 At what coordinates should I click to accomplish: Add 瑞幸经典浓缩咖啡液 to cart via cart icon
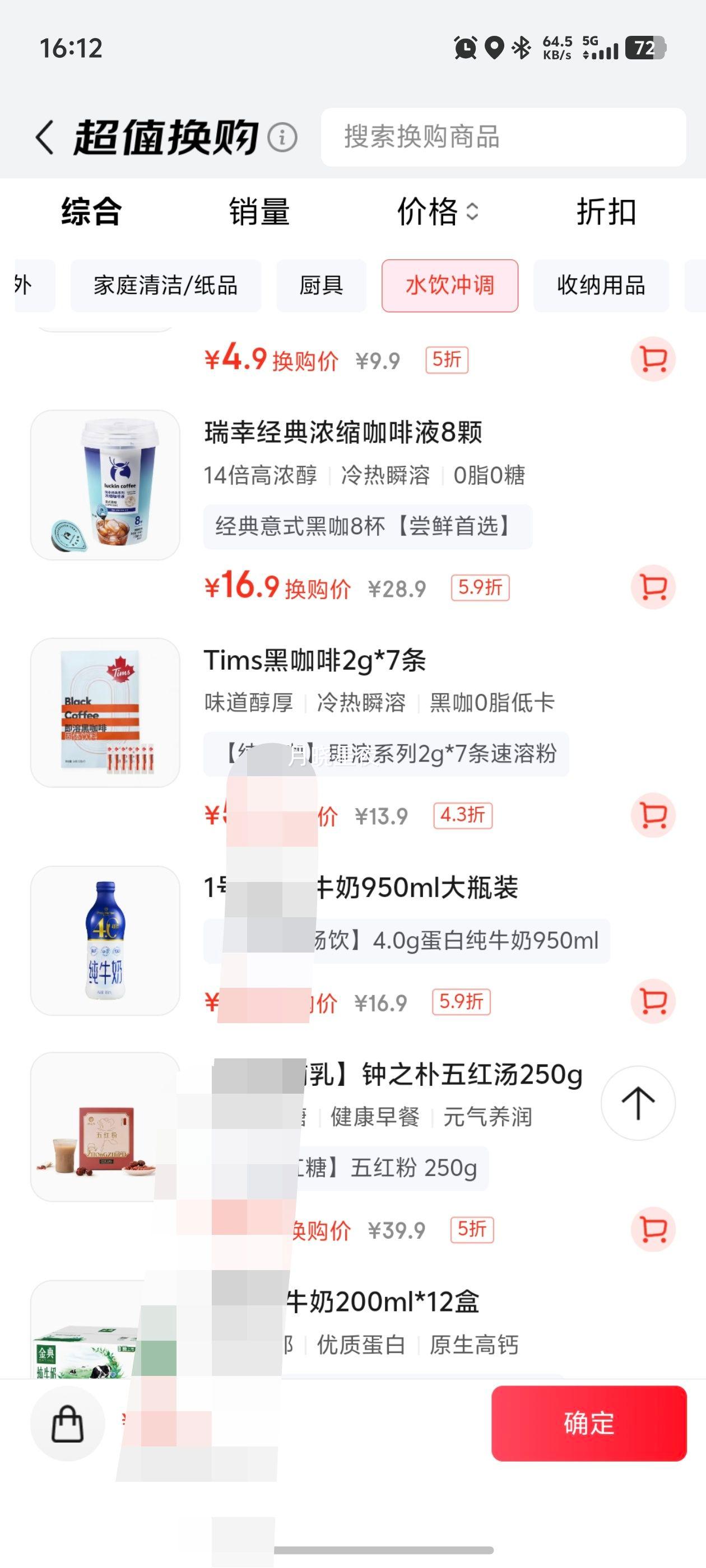click(653, 586)
